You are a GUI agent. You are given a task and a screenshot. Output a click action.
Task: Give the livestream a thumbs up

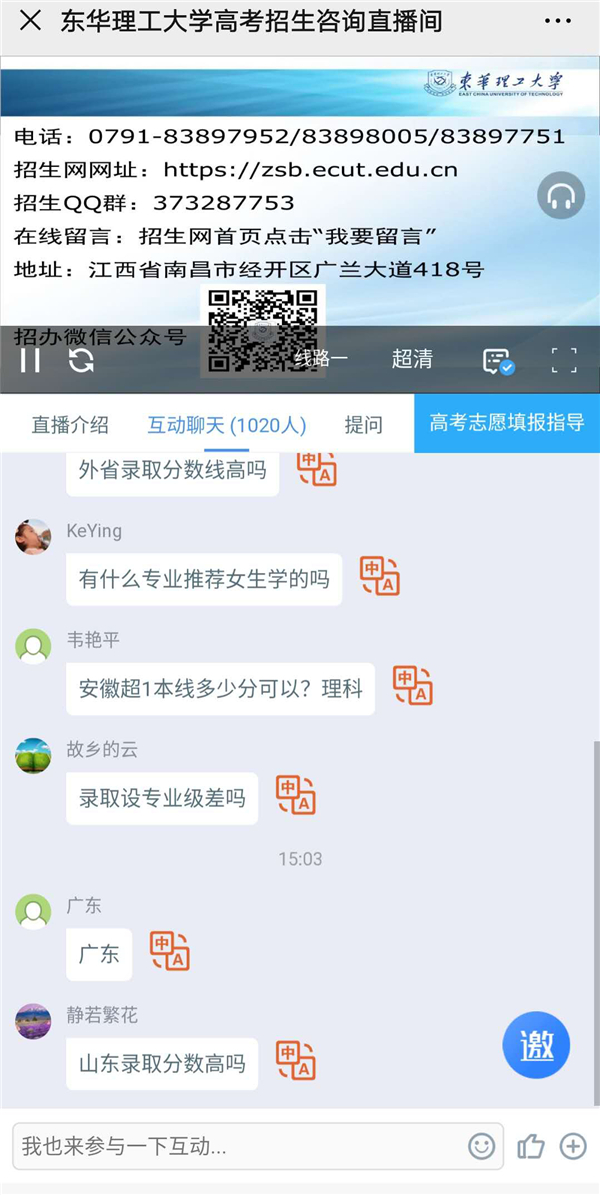[530, 1146]
